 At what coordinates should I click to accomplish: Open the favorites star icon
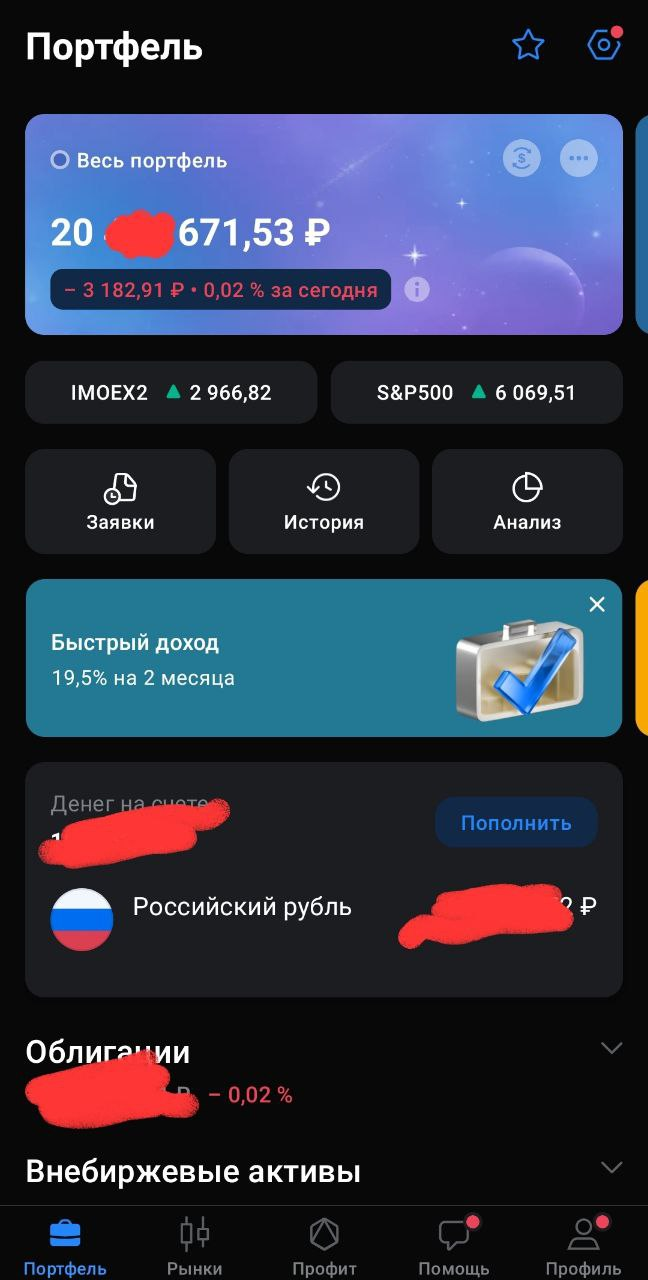click(527, 45)
